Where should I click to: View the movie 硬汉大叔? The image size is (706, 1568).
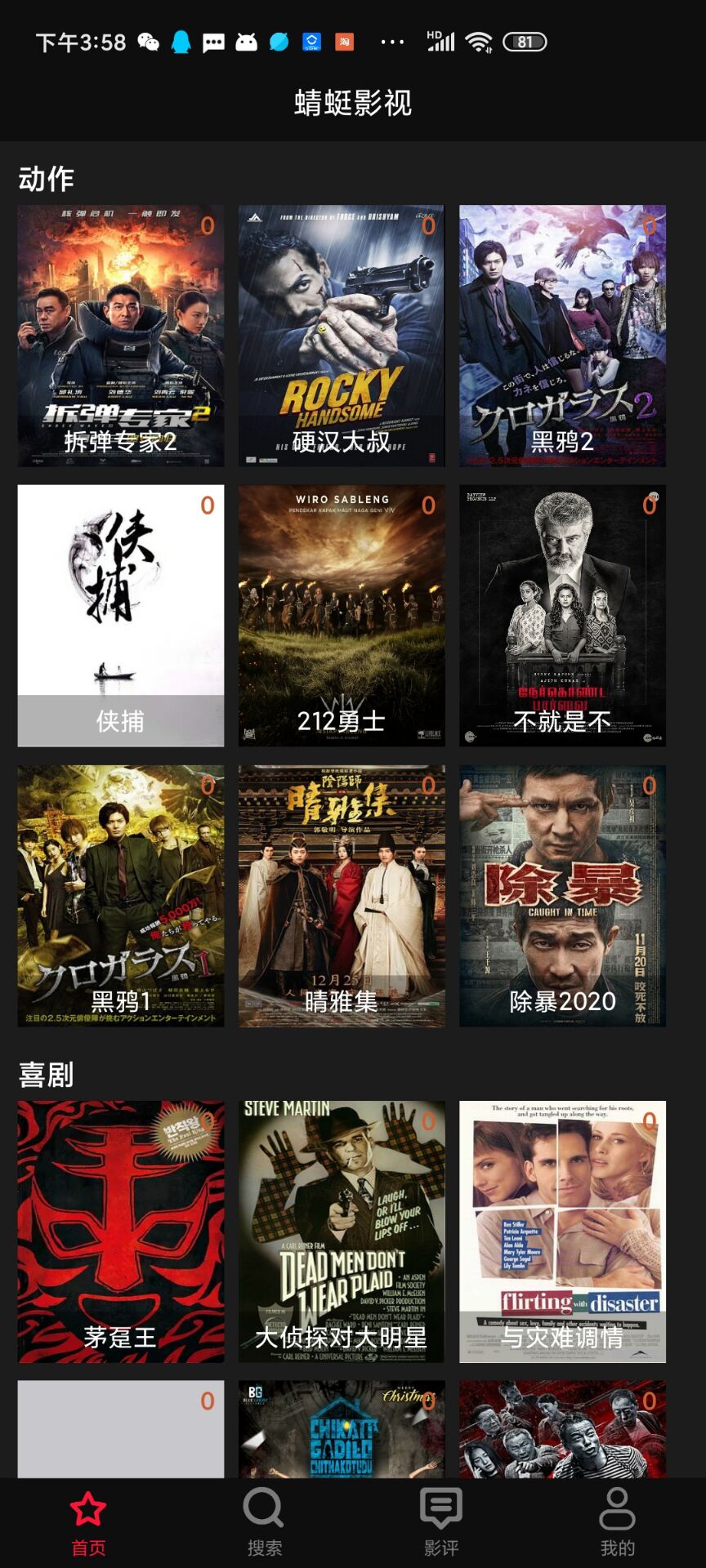342,336
